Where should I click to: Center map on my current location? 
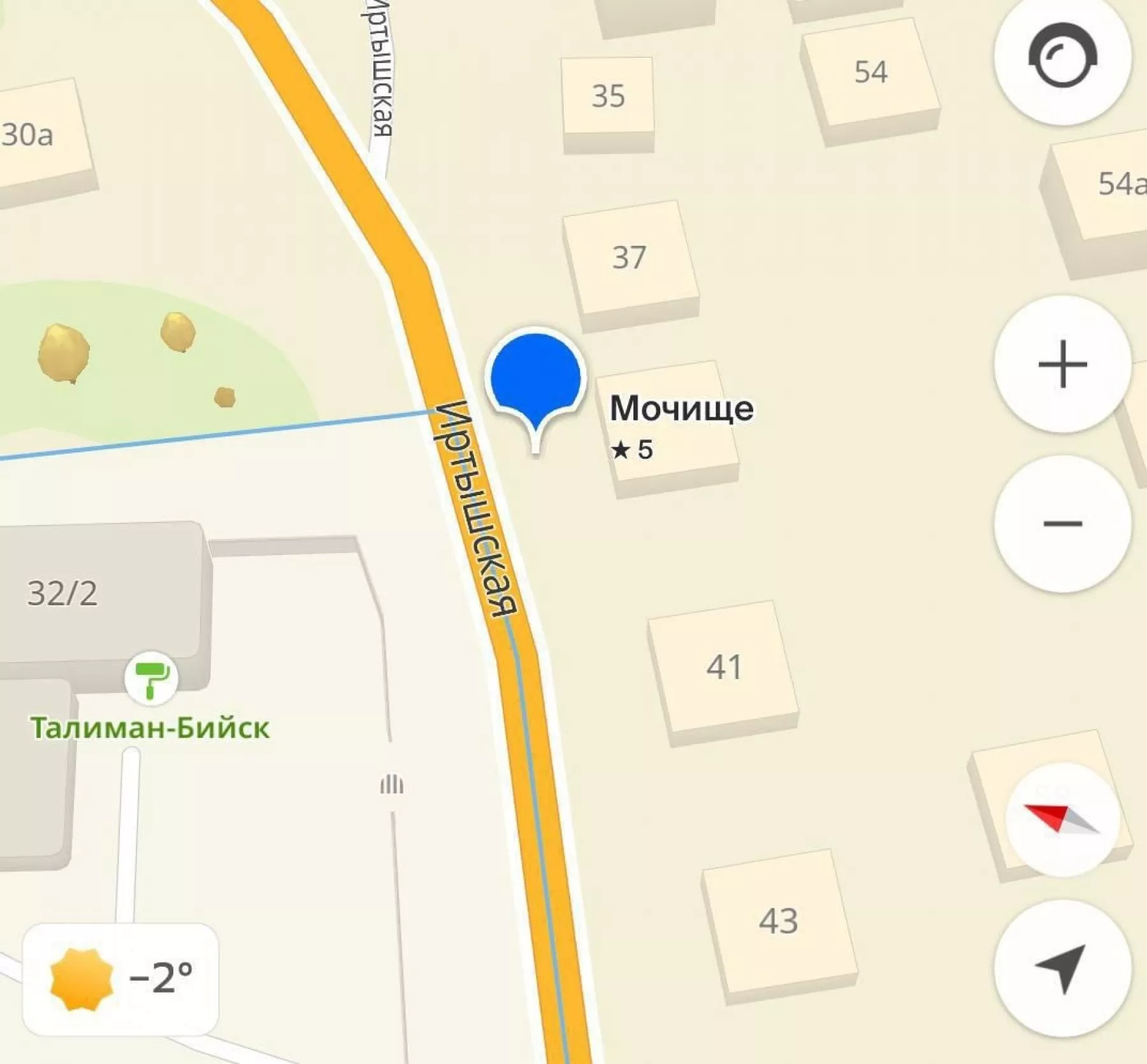(x=1062, y=968)
